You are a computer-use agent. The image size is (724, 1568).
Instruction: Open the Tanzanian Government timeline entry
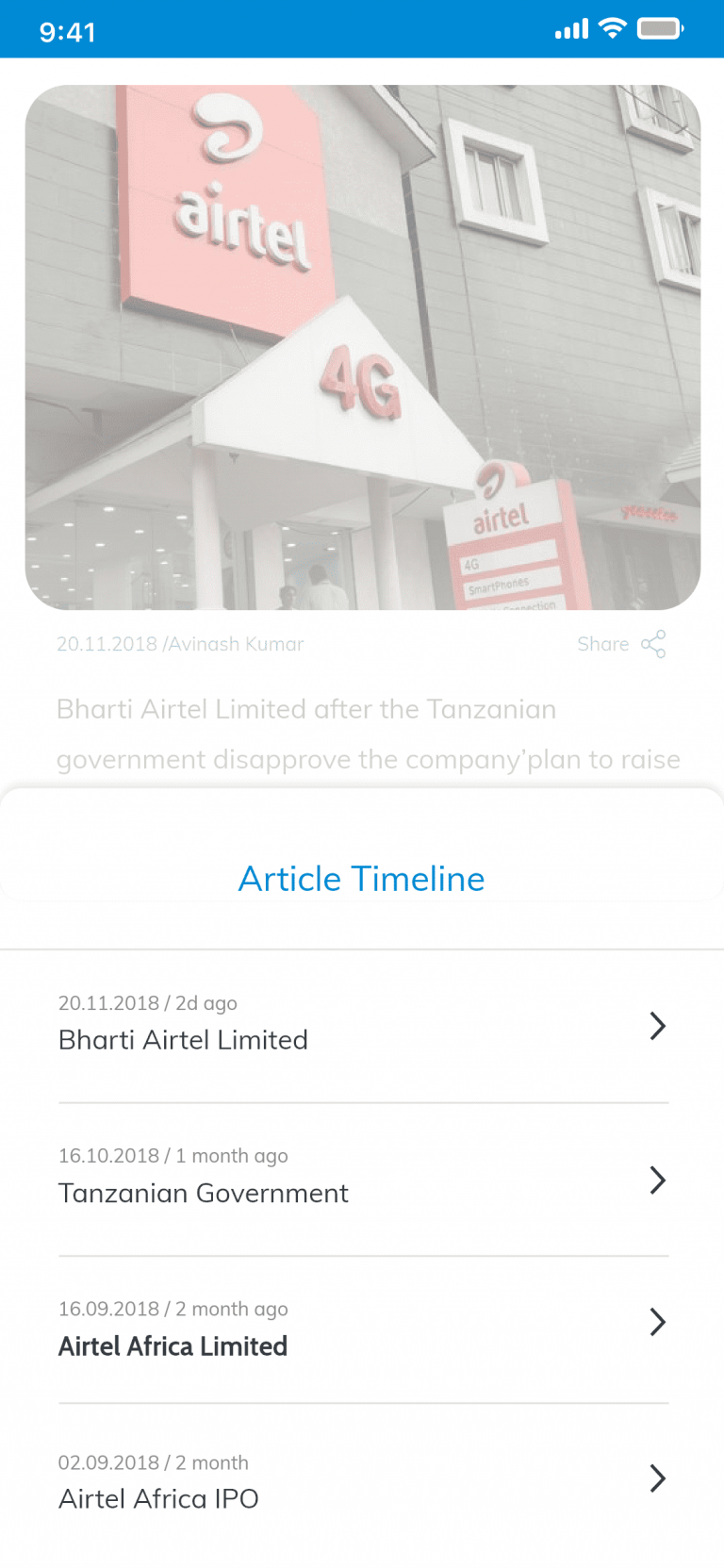(x=363, y=1180)
